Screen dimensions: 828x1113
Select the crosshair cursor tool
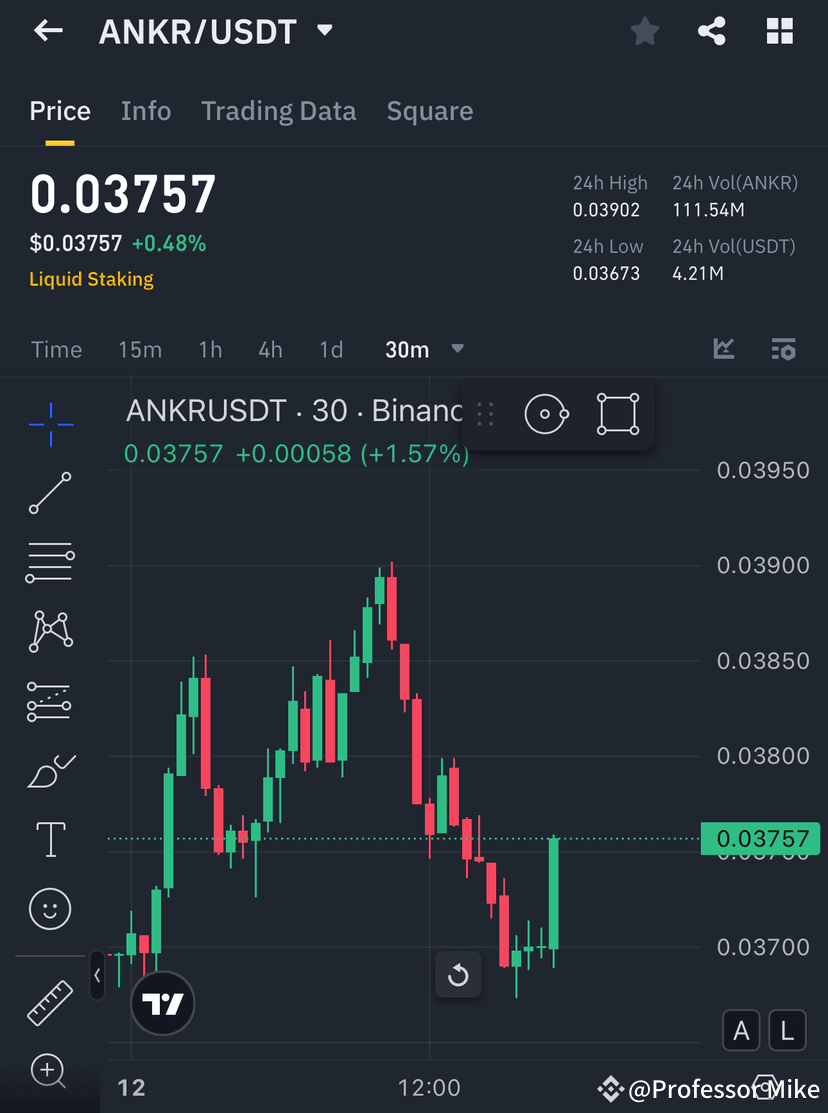point(50,424)
